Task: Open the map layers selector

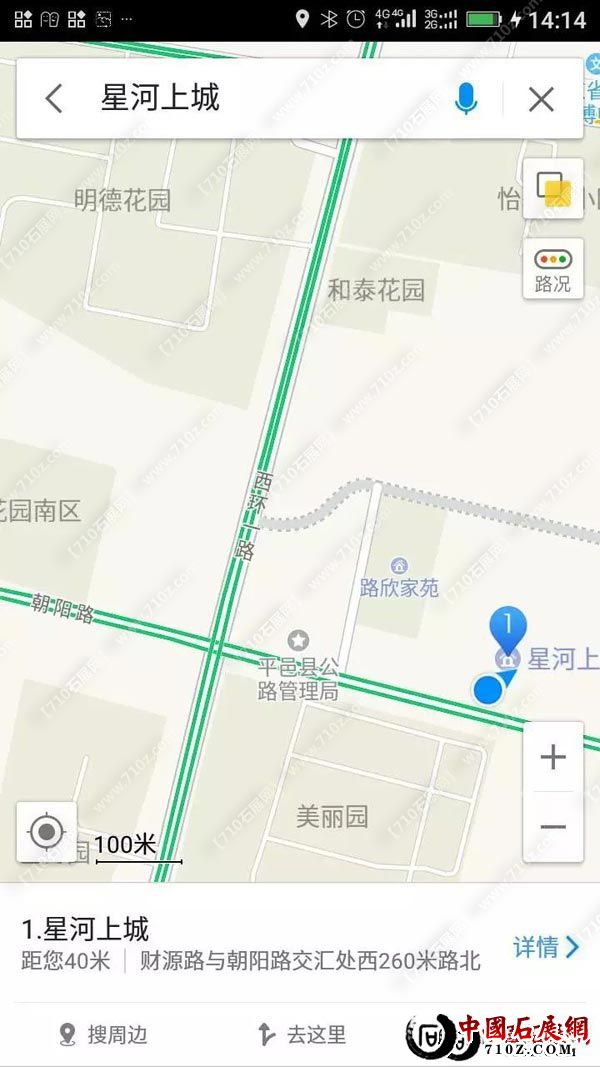Action: [x=553, y=189]
